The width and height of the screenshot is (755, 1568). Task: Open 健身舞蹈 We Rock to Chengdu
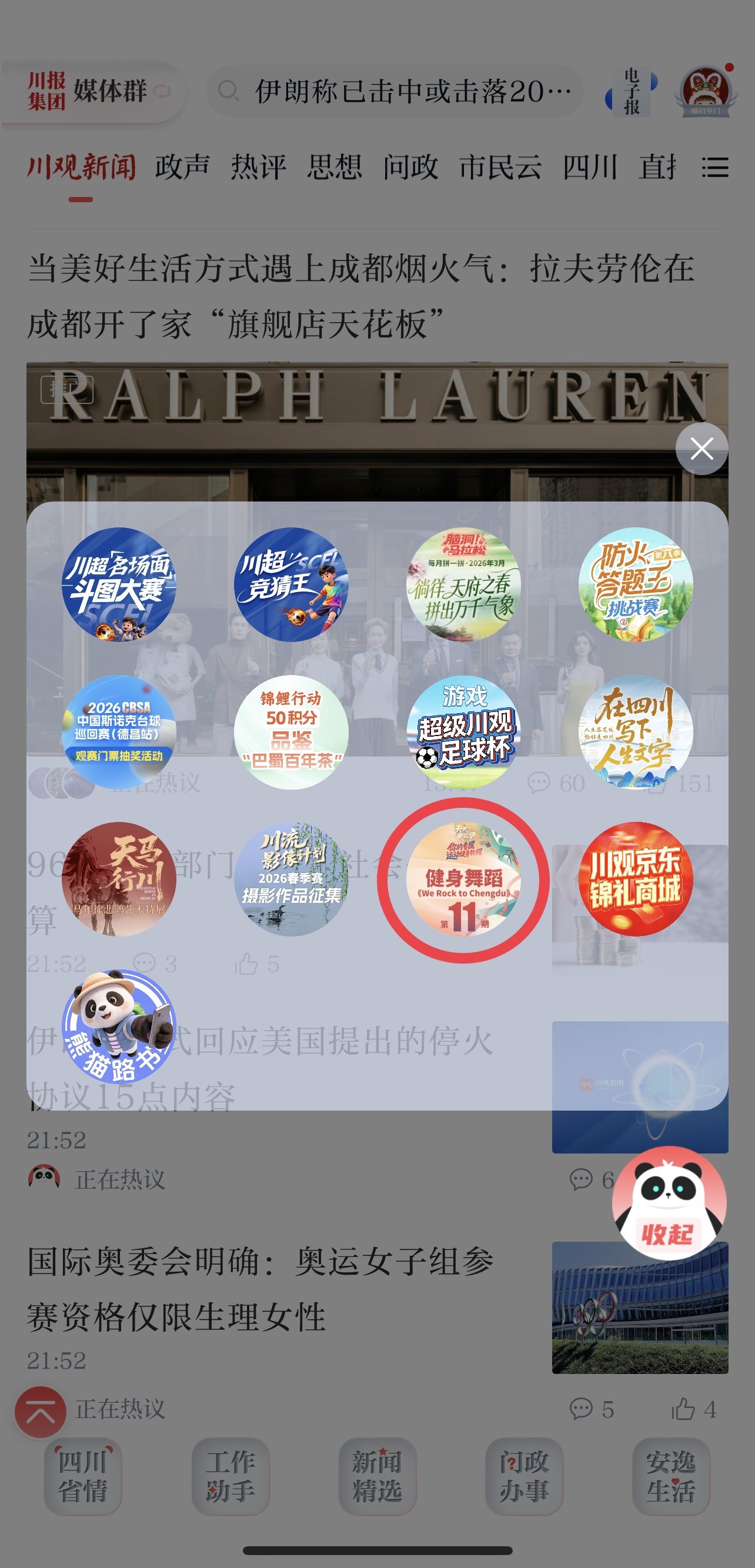point(463,879)
